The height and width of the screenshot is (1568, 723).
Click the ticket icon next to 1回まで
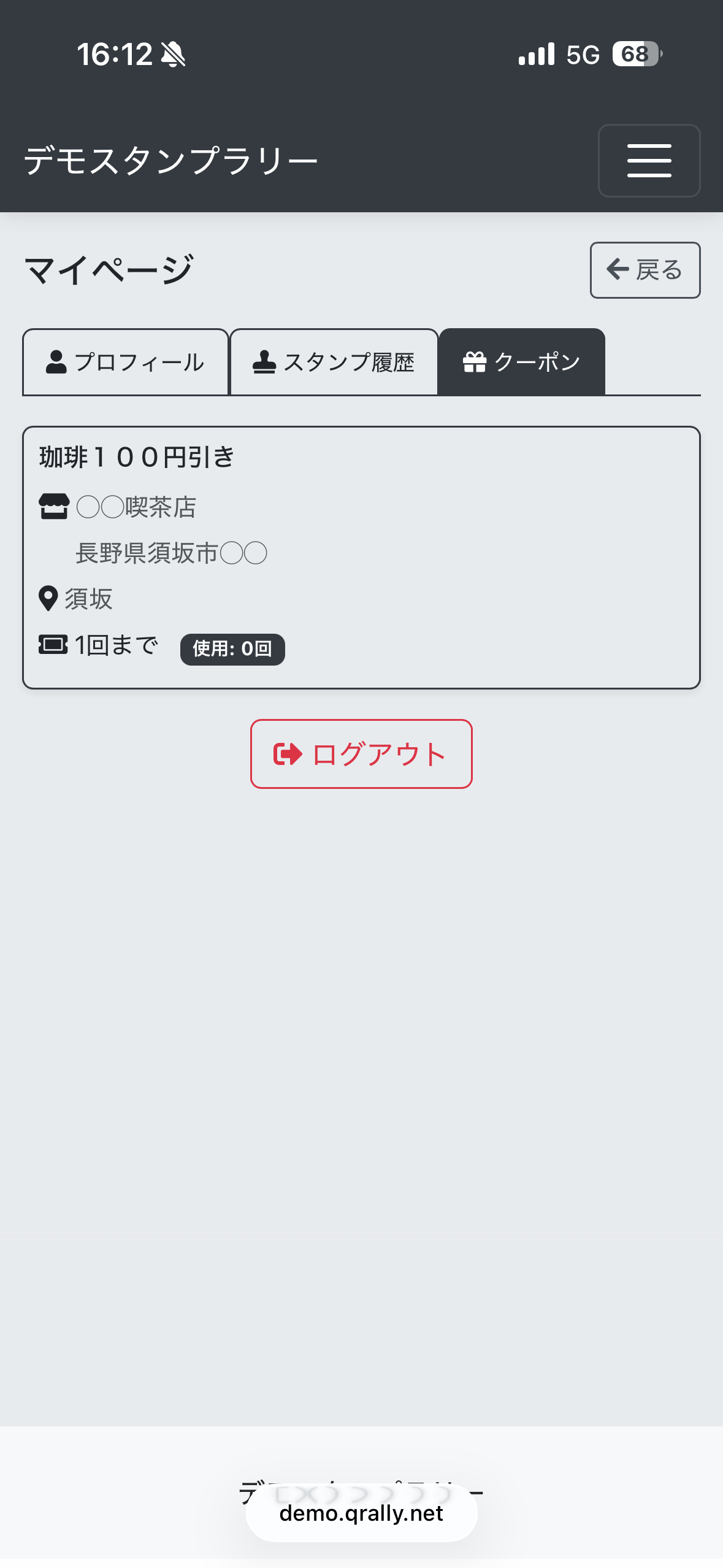(x=53, y=645)
